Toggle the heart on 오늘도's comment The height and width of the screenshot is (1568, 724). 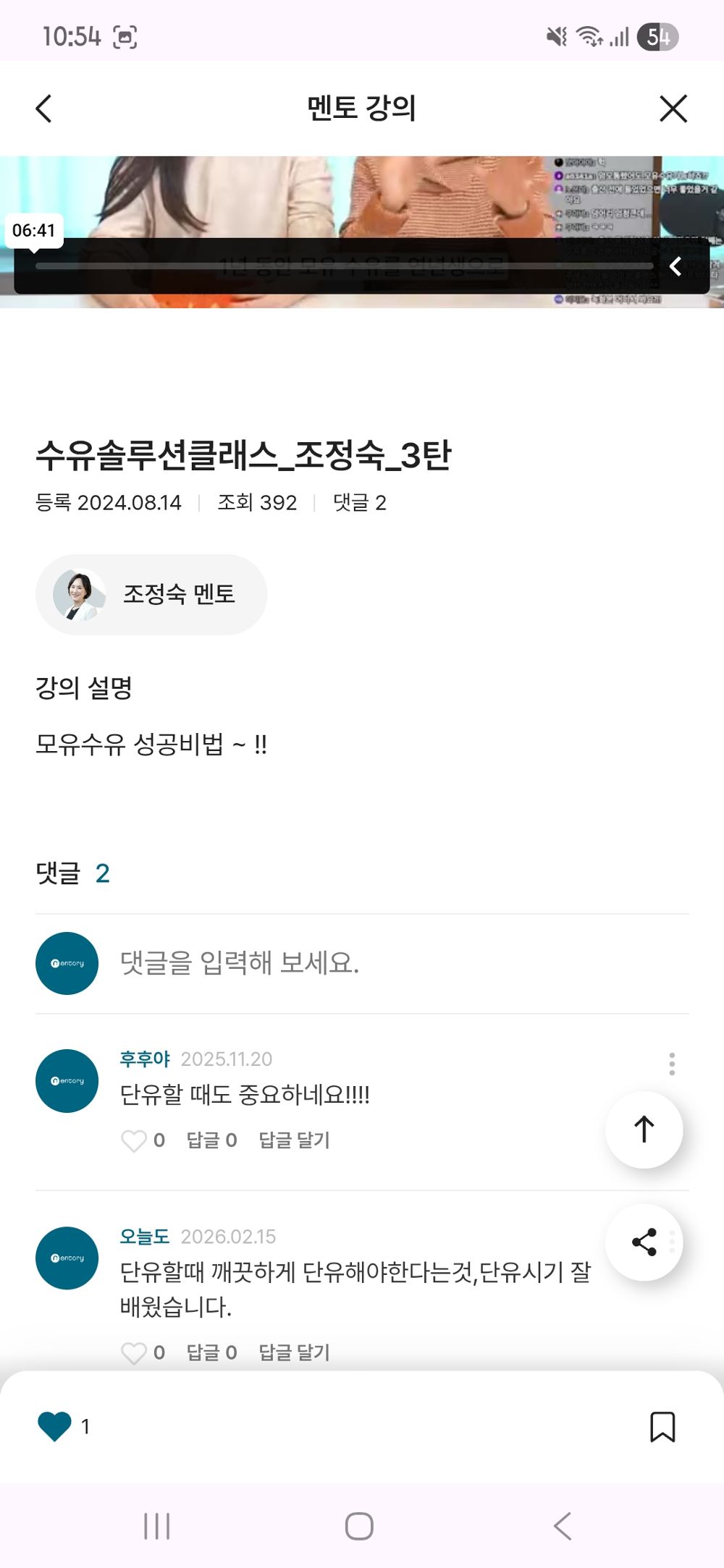135,1352
